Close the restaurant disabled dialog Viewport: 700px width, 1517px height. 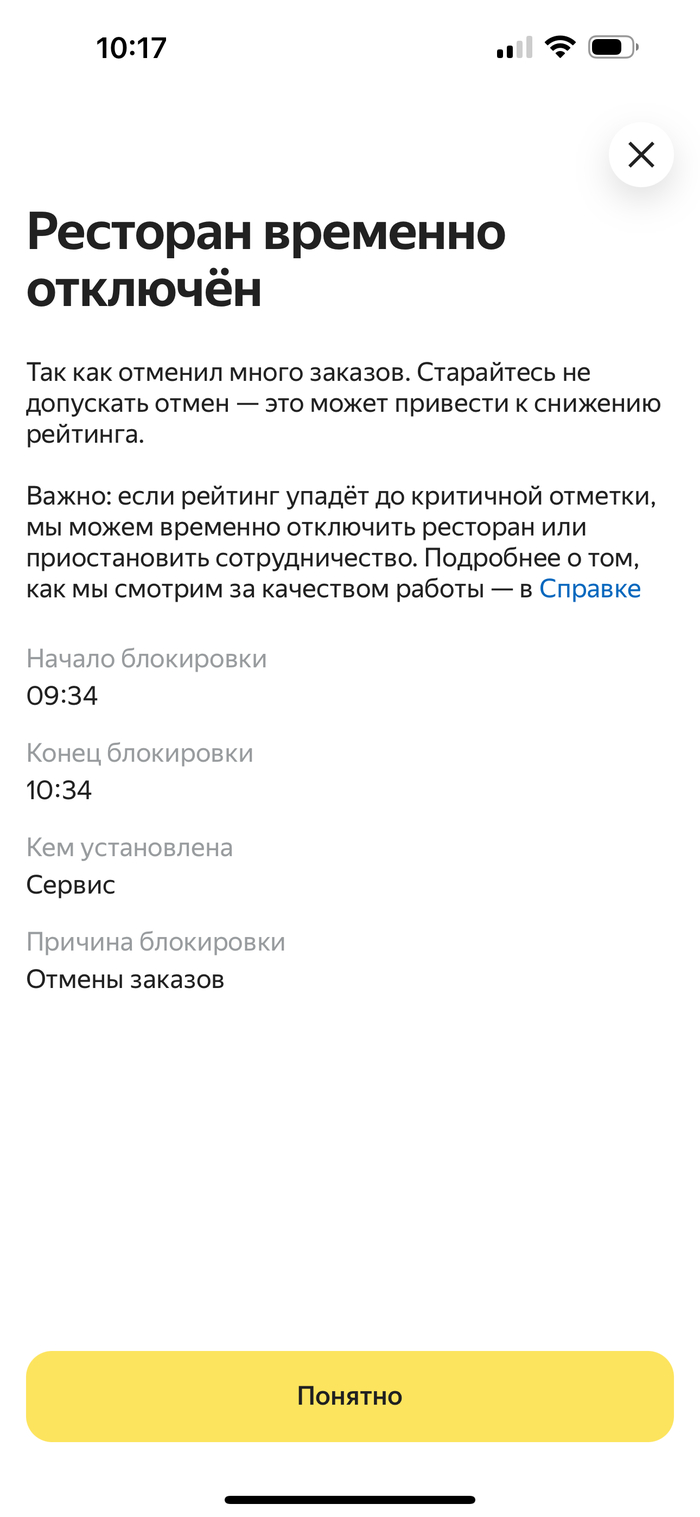click(x=641, y=154)
